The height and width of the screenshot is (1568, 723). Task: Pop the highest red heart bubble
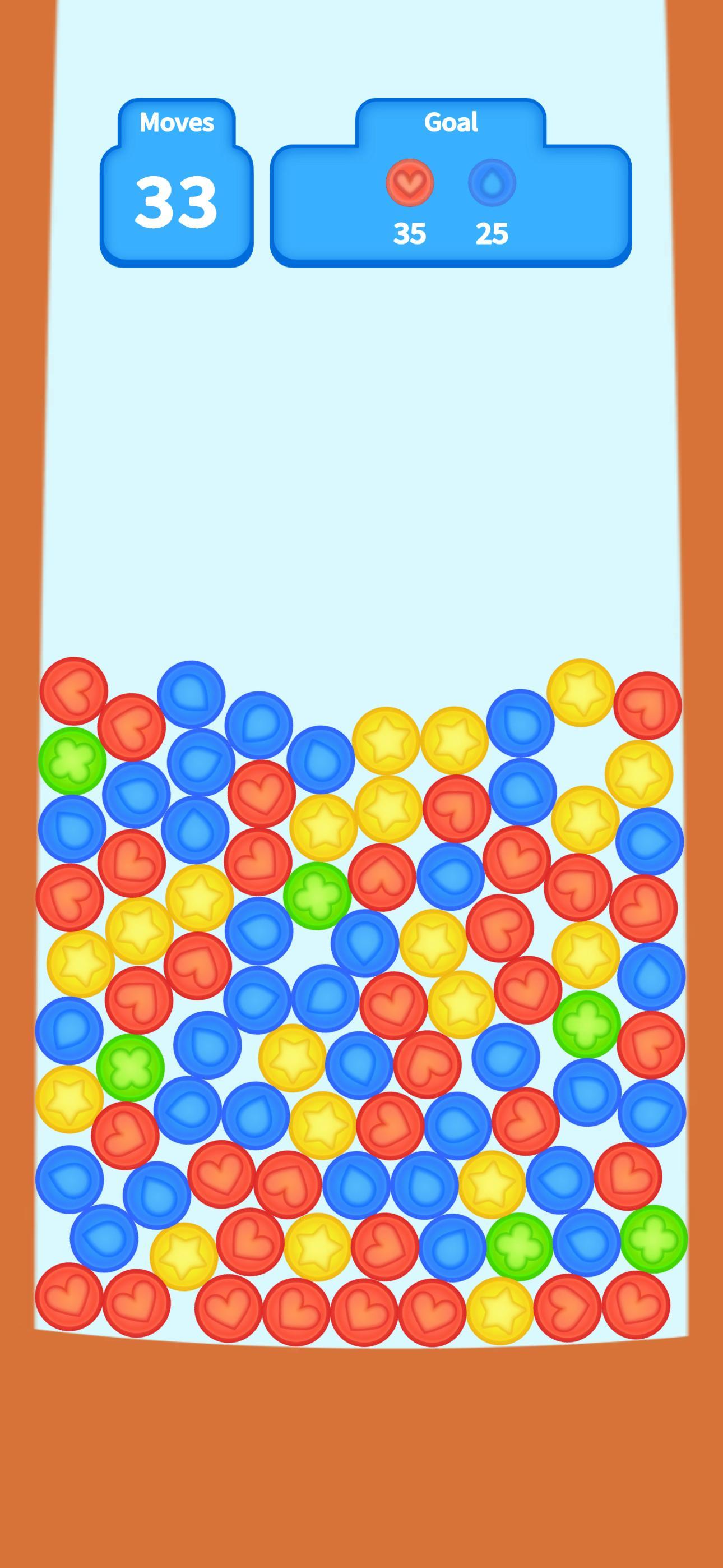coord(73,690)
